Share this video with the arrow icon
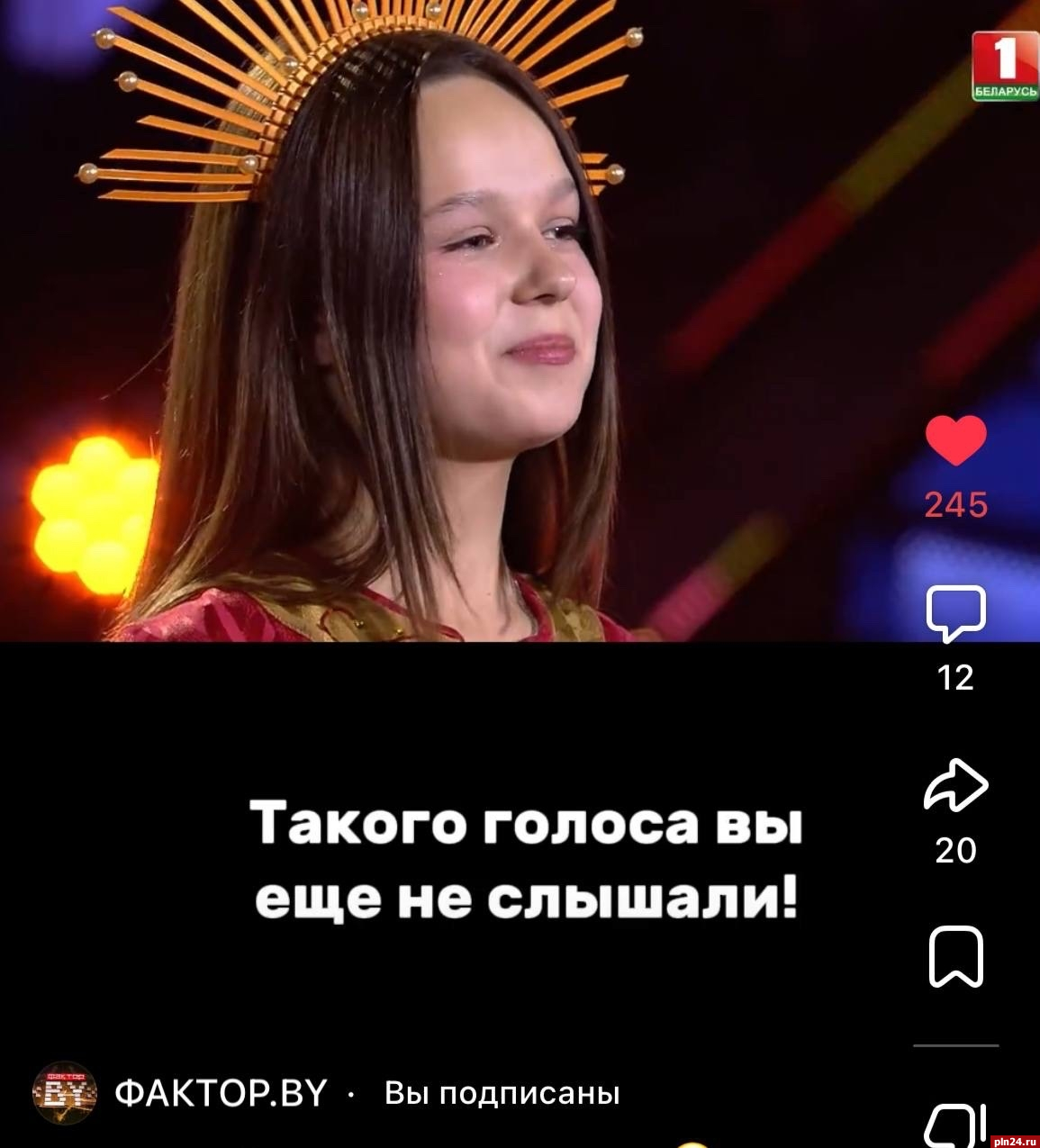This screenshot has height=1148, width=1040. pyautogui.click(x=955, y=785)
